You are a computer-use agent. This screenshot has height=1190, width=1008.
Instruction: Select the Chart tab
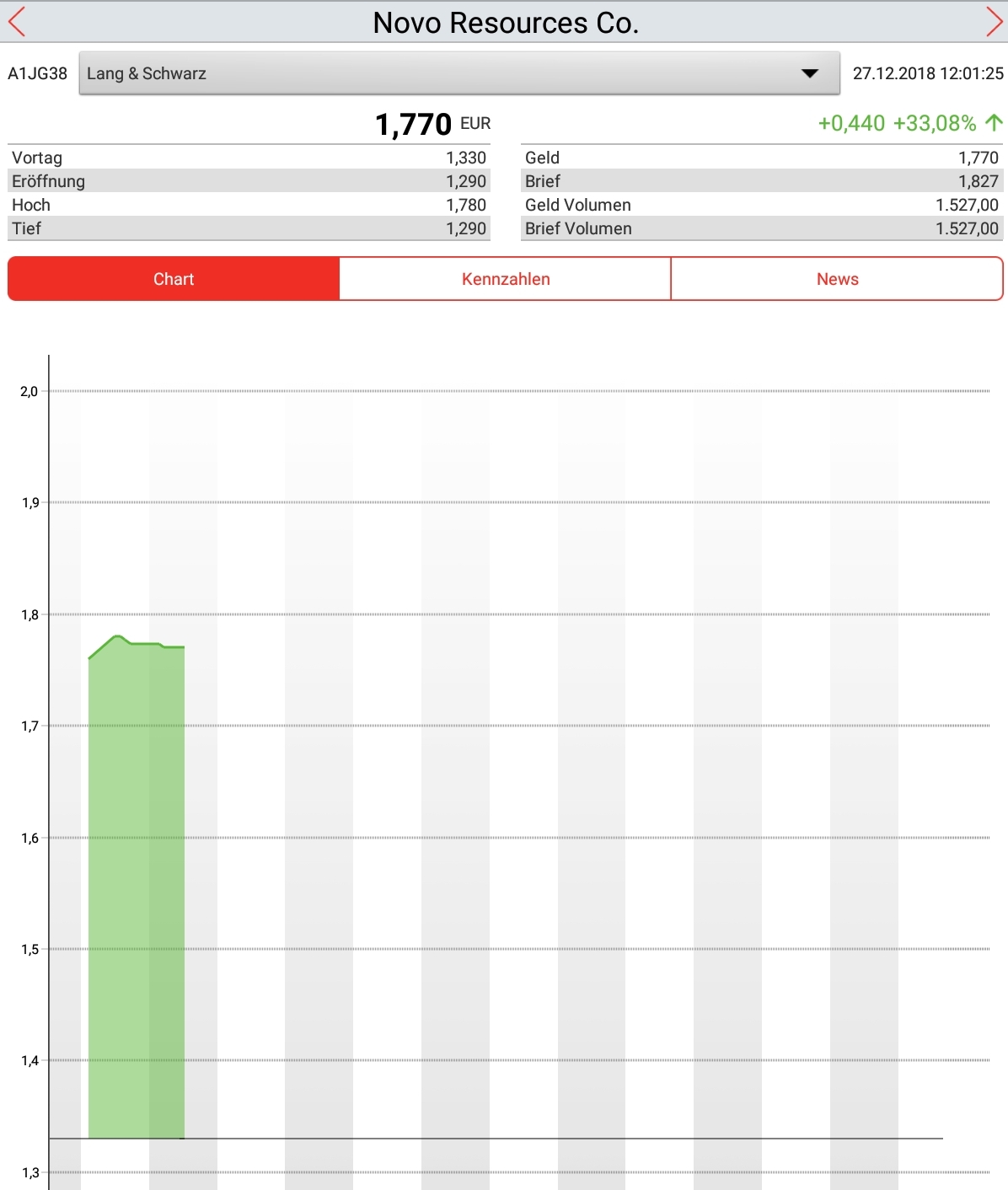click(x=174, y=279)
